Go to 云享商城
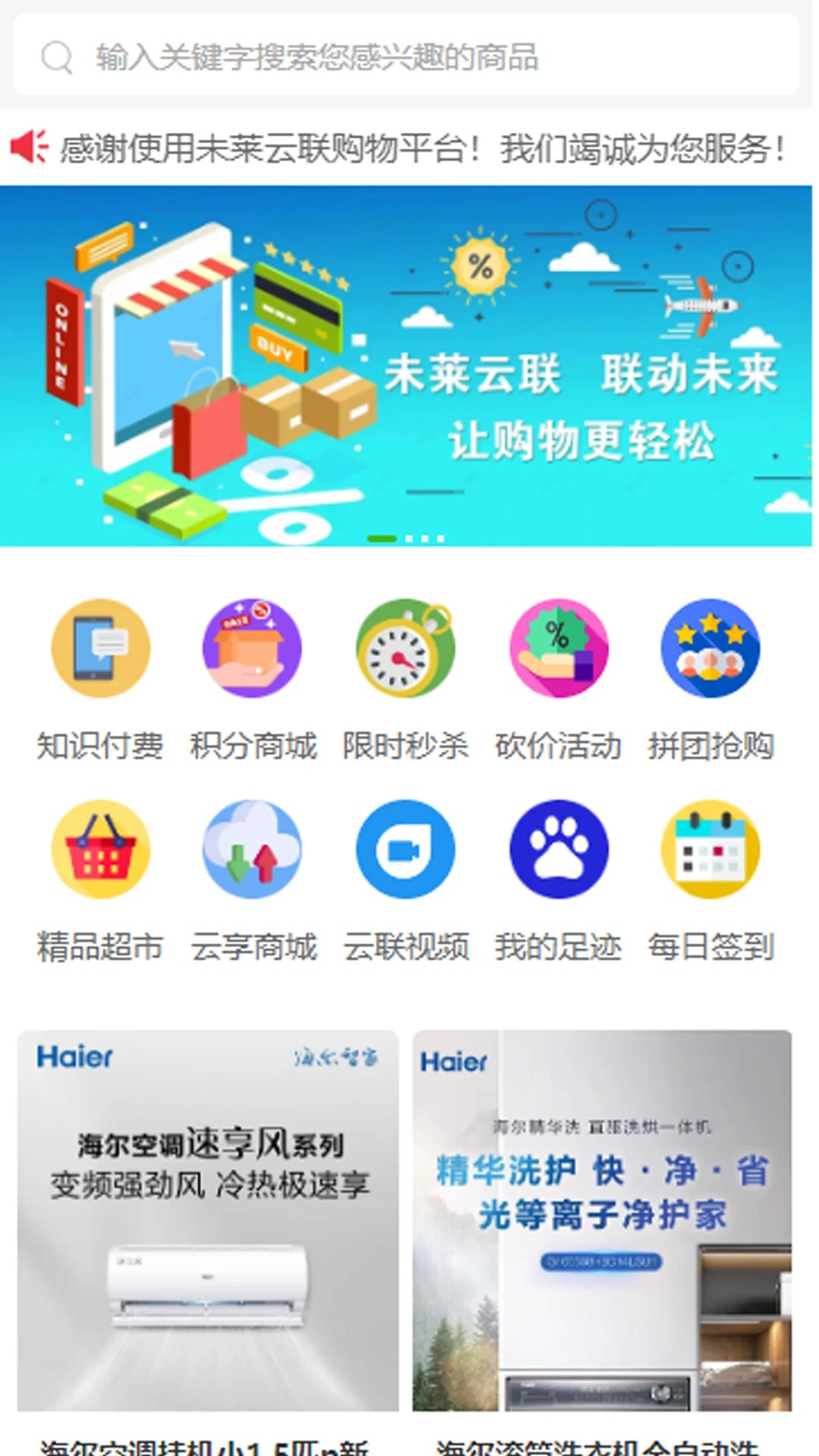This screenshot has height=1456, width=819. 253,880
